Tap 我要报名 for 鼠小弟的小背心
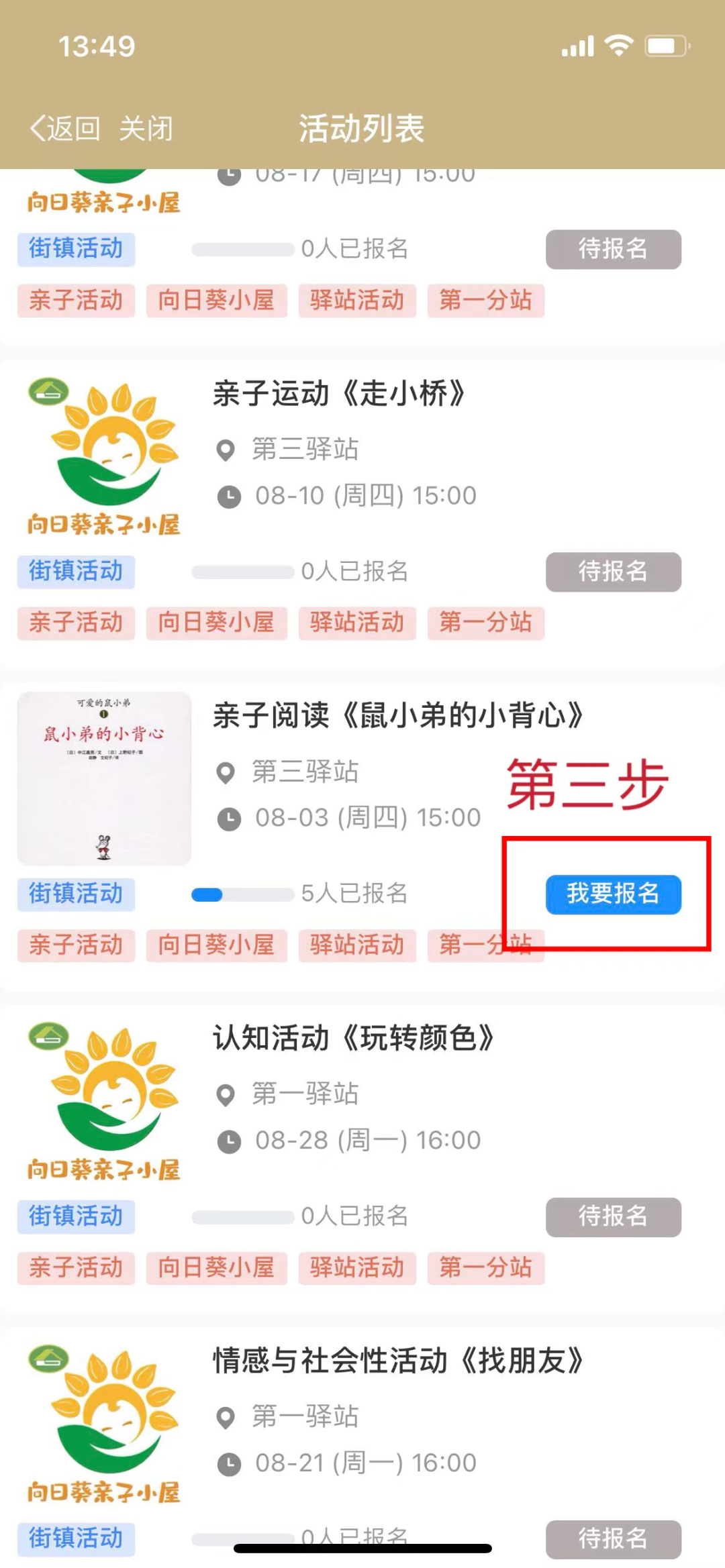This screenshot has width=725, height=1568. [613, 894]
